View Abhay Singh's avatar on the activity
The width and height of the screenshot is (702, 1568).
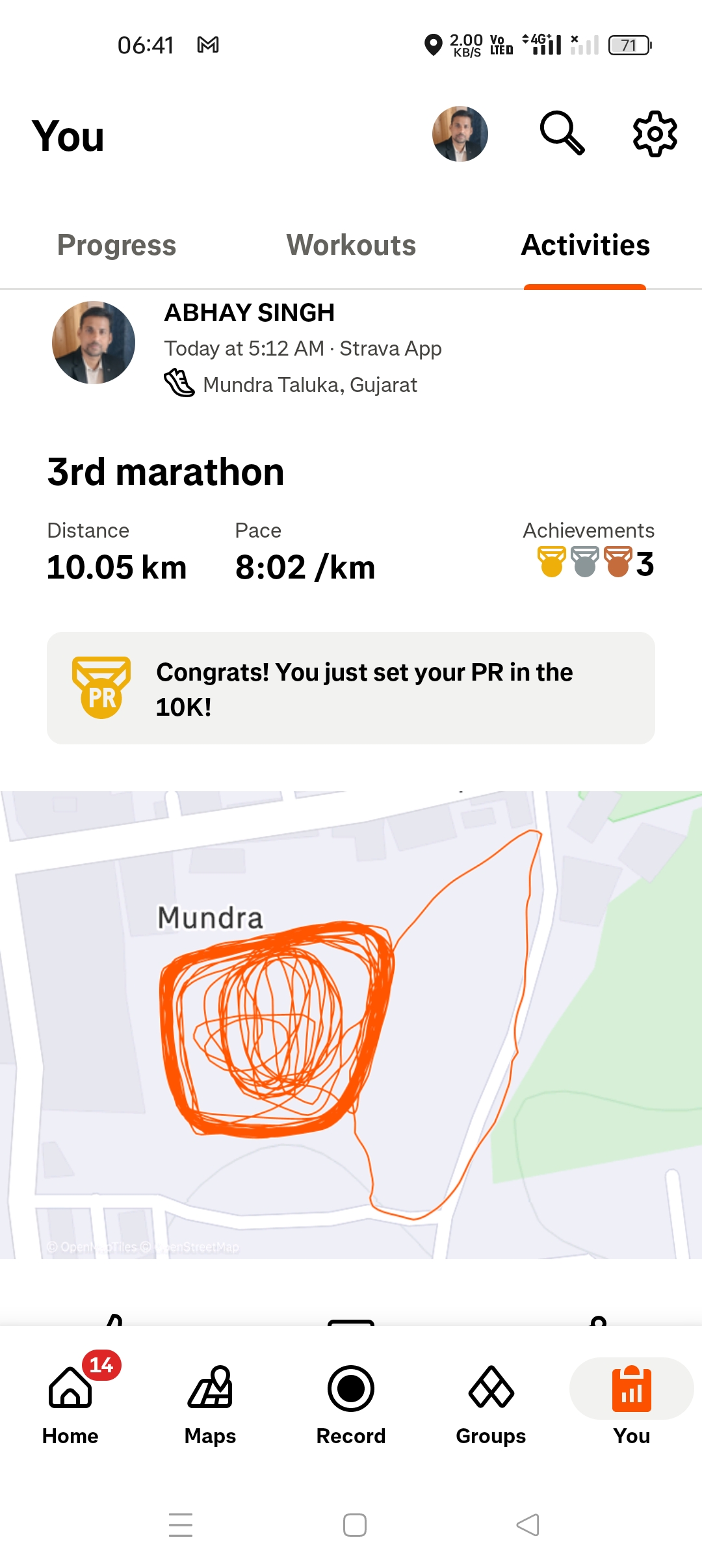(94, 343)
